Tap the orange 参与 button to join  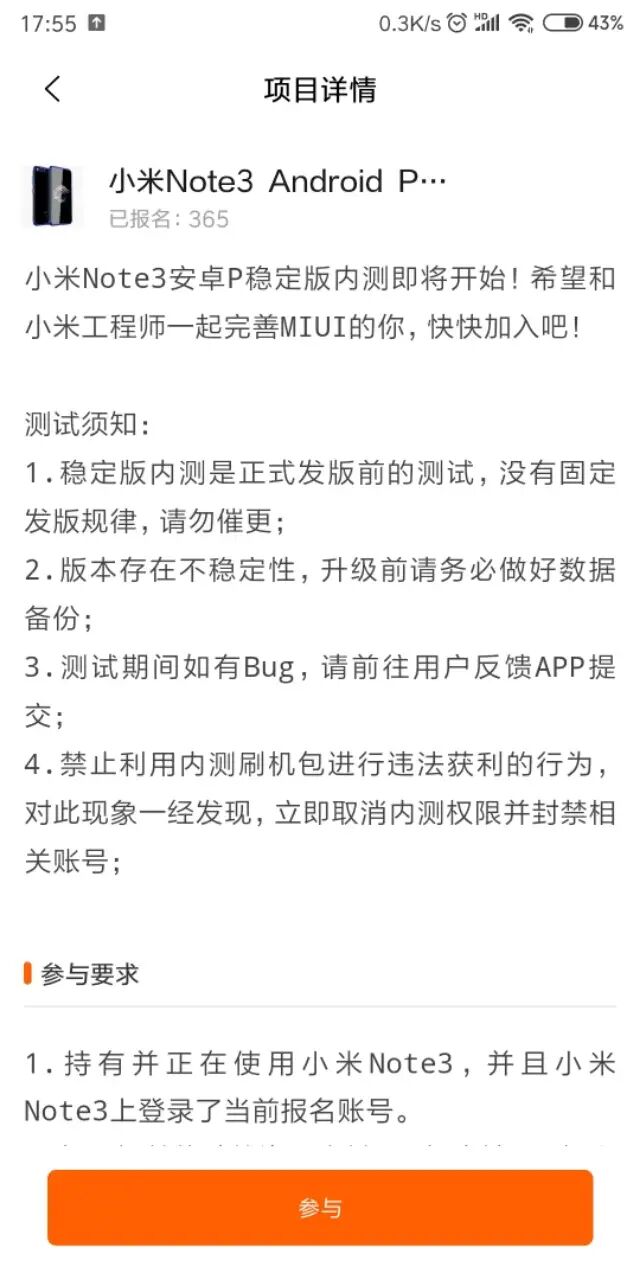(x=320, y=1208)
